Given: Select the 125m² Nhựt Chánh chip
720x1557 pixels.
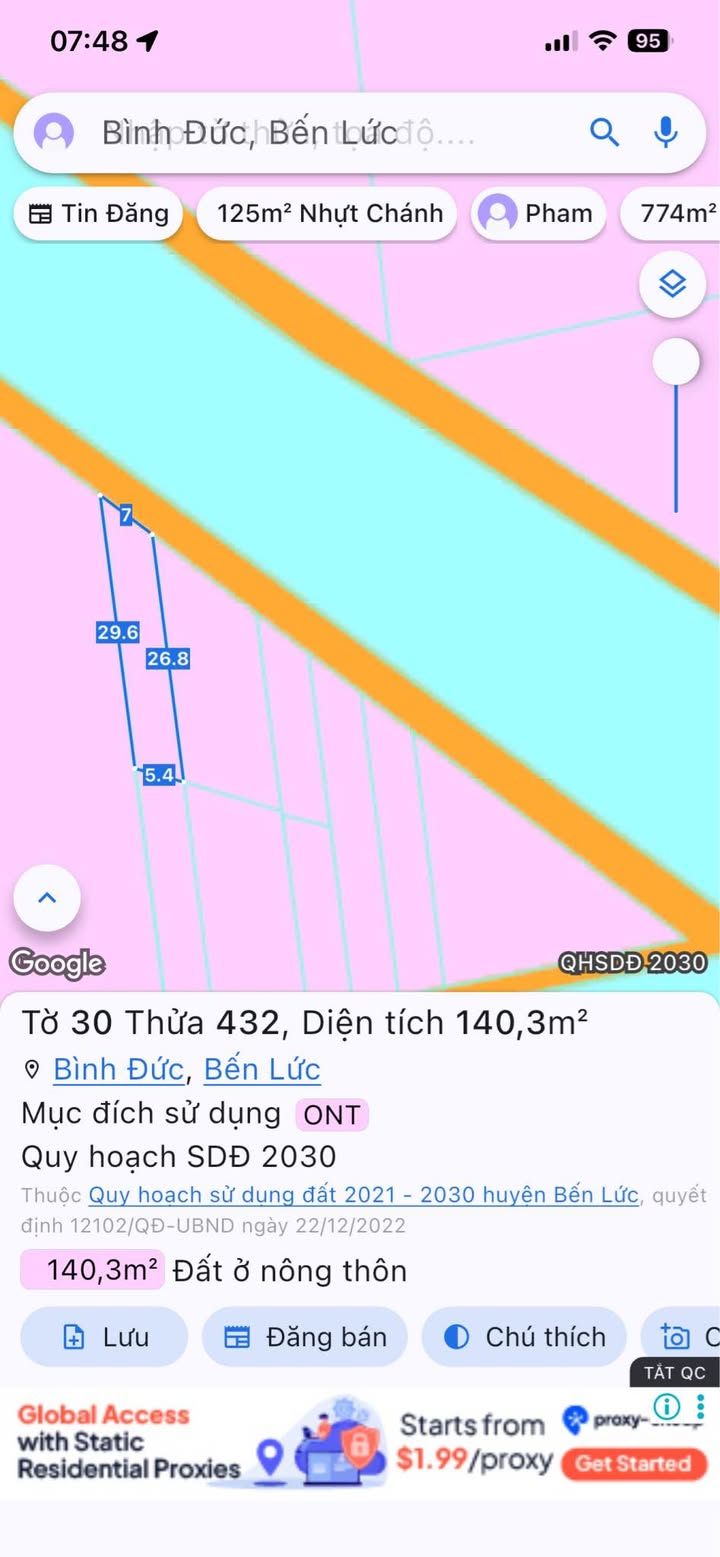Looking at the screenshot, I should [328, 213].
